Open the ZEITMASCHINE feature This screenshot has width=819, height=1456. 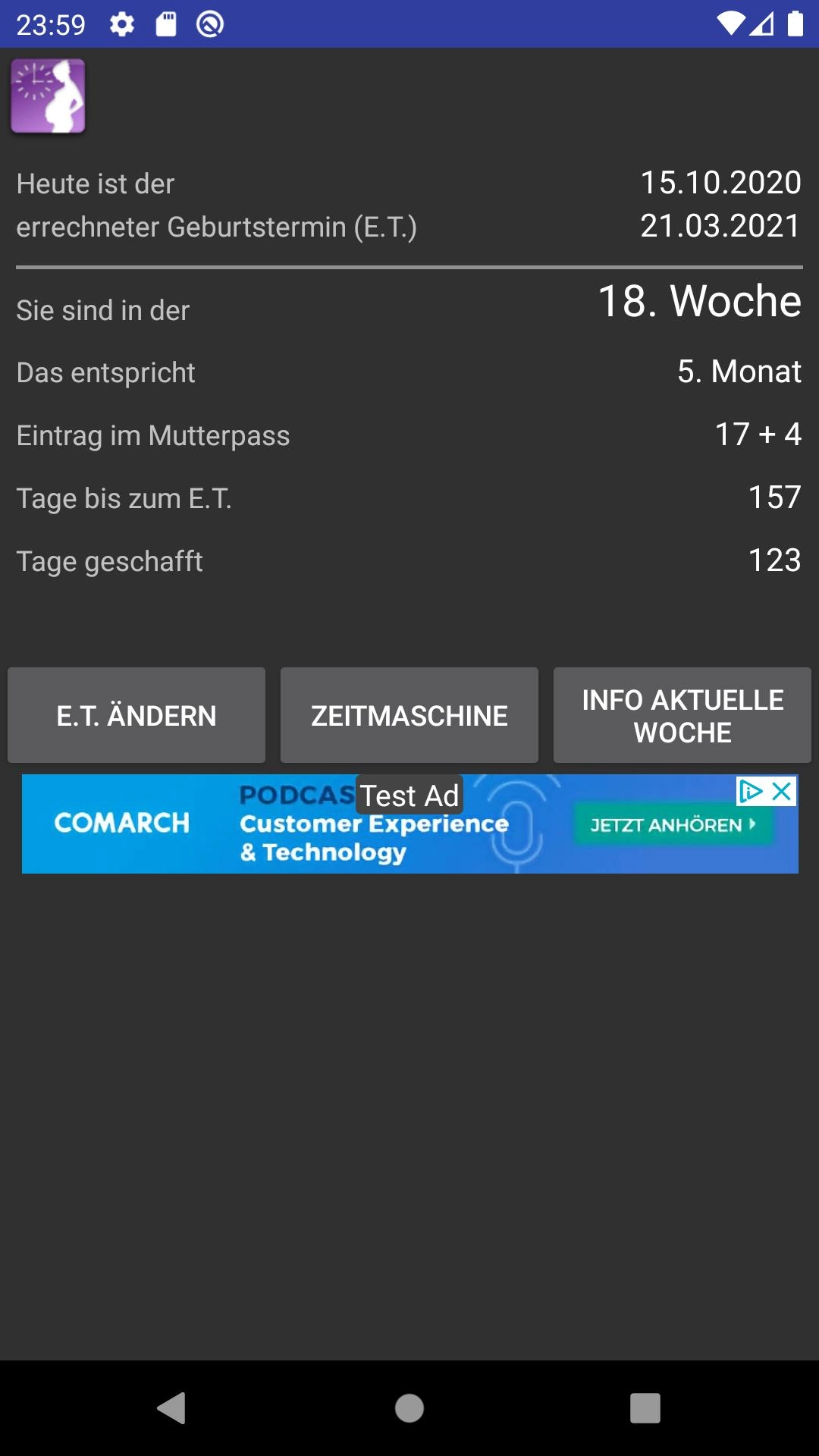click(409, 715)
